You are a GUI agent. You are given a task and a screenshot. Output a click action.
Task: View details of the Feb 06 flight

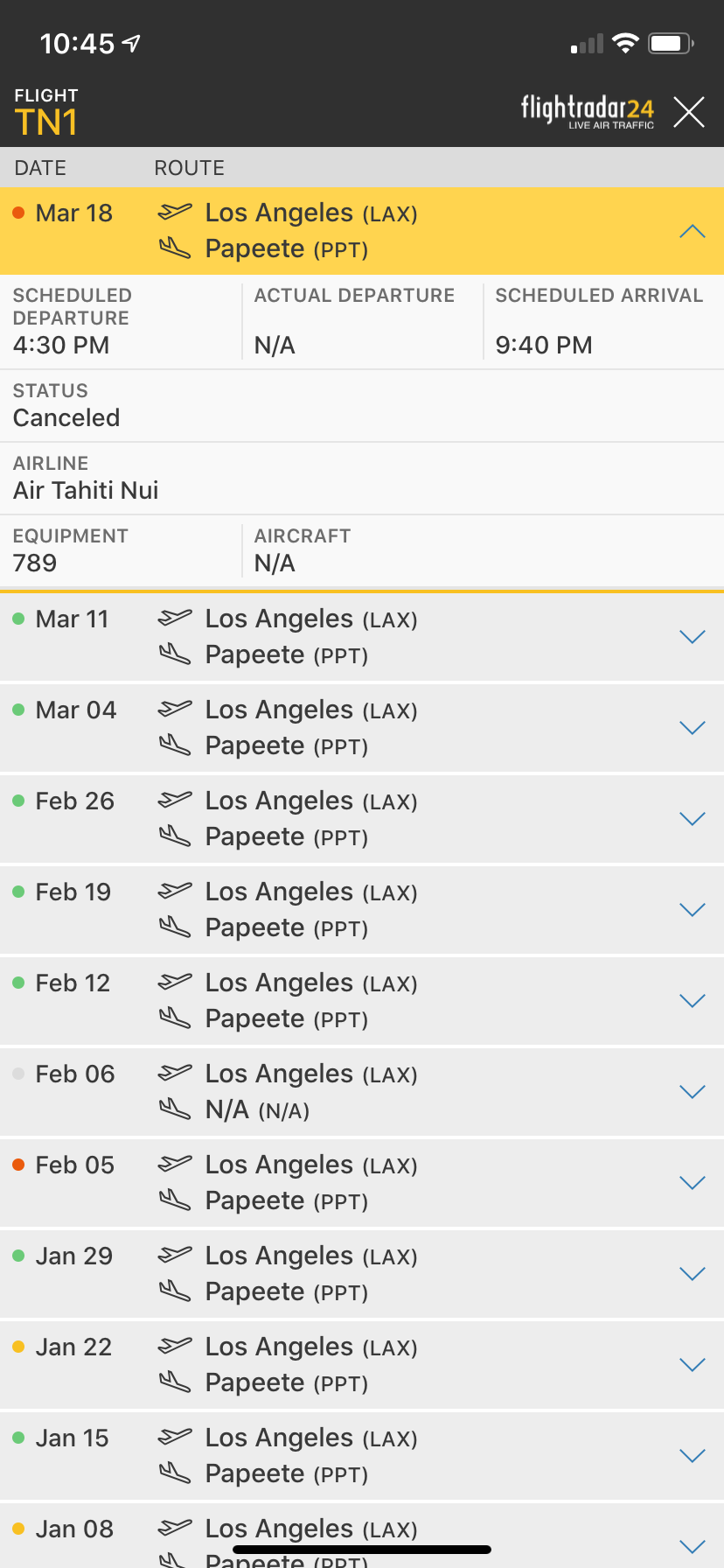[692, 1092]
